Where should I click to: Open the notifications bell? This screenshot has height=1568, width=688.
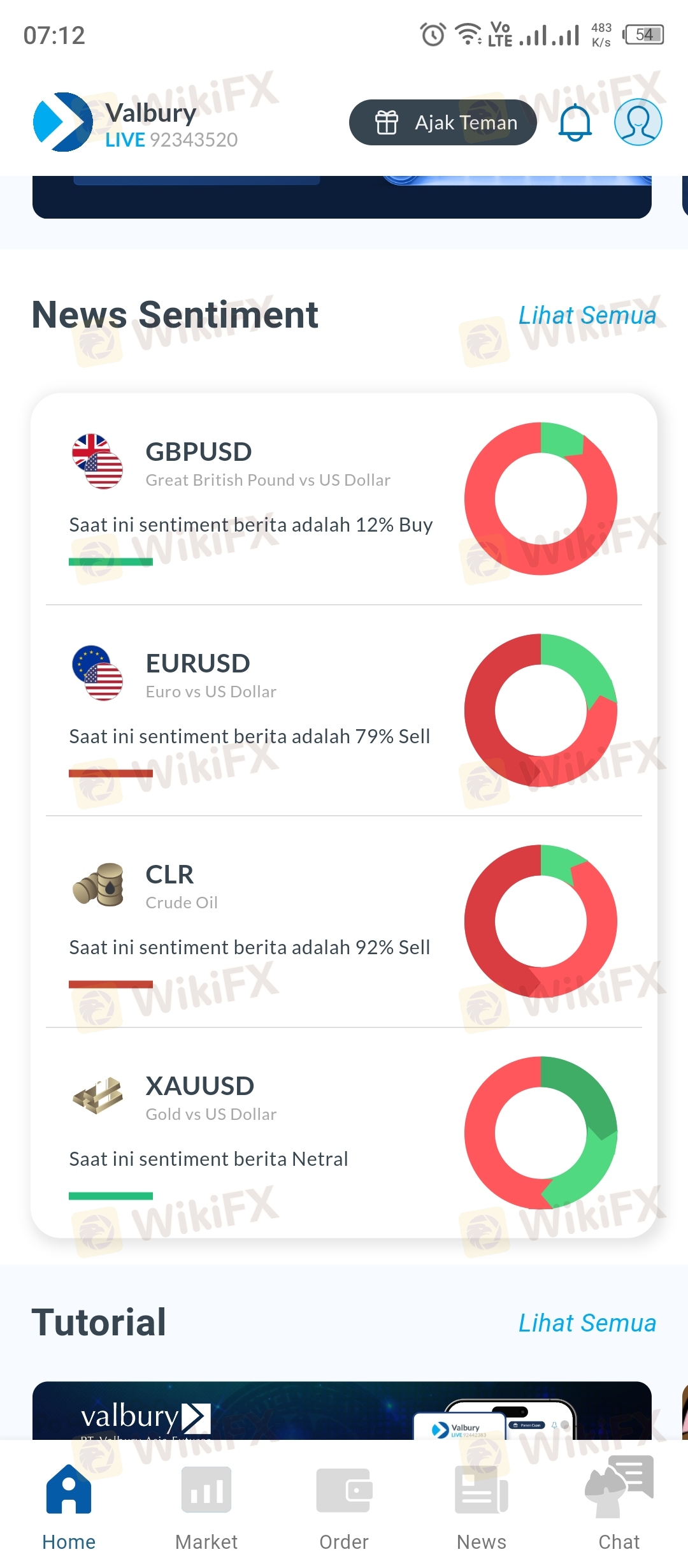[575, 122]
